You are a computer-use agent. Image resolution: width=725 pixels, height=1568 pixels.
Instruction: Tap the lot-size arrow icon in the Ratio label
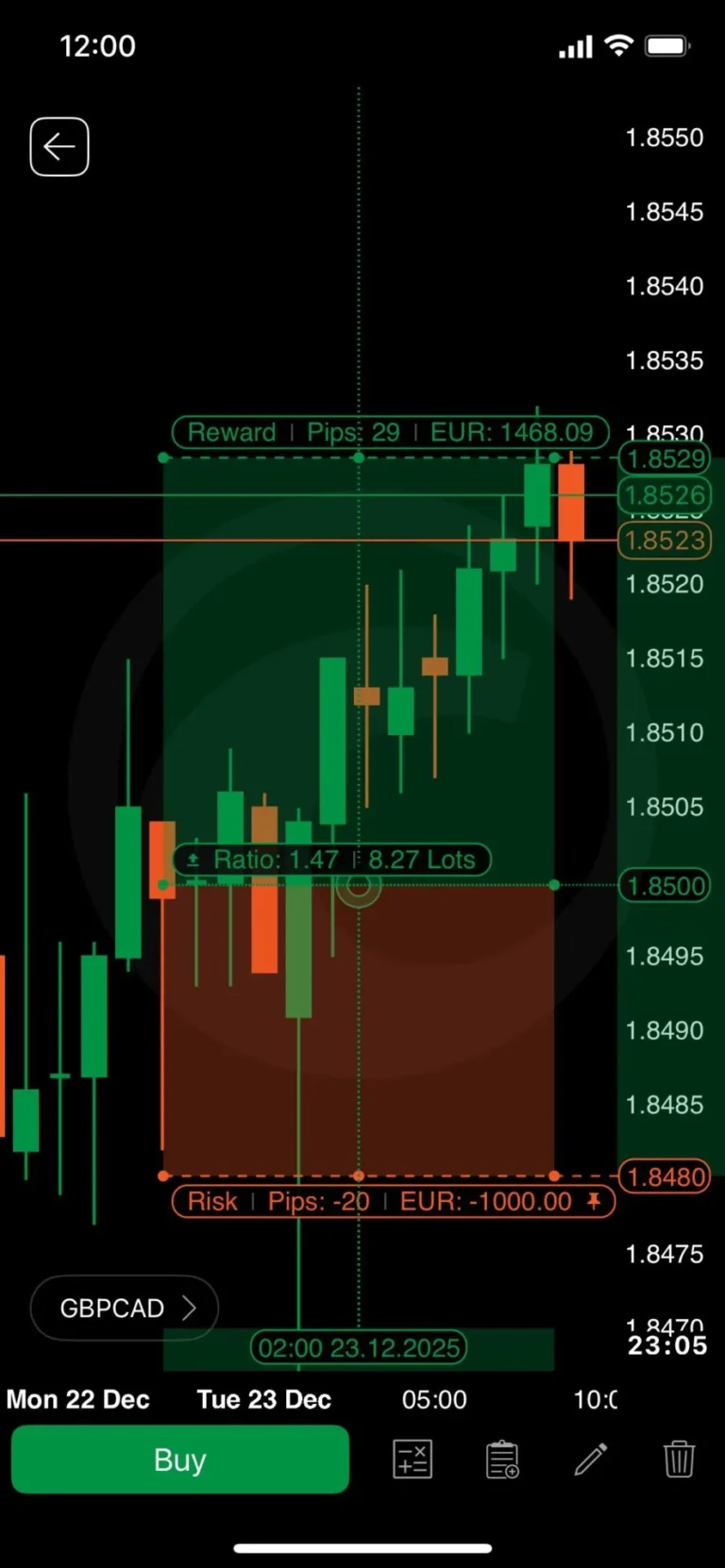coord(194,859)
